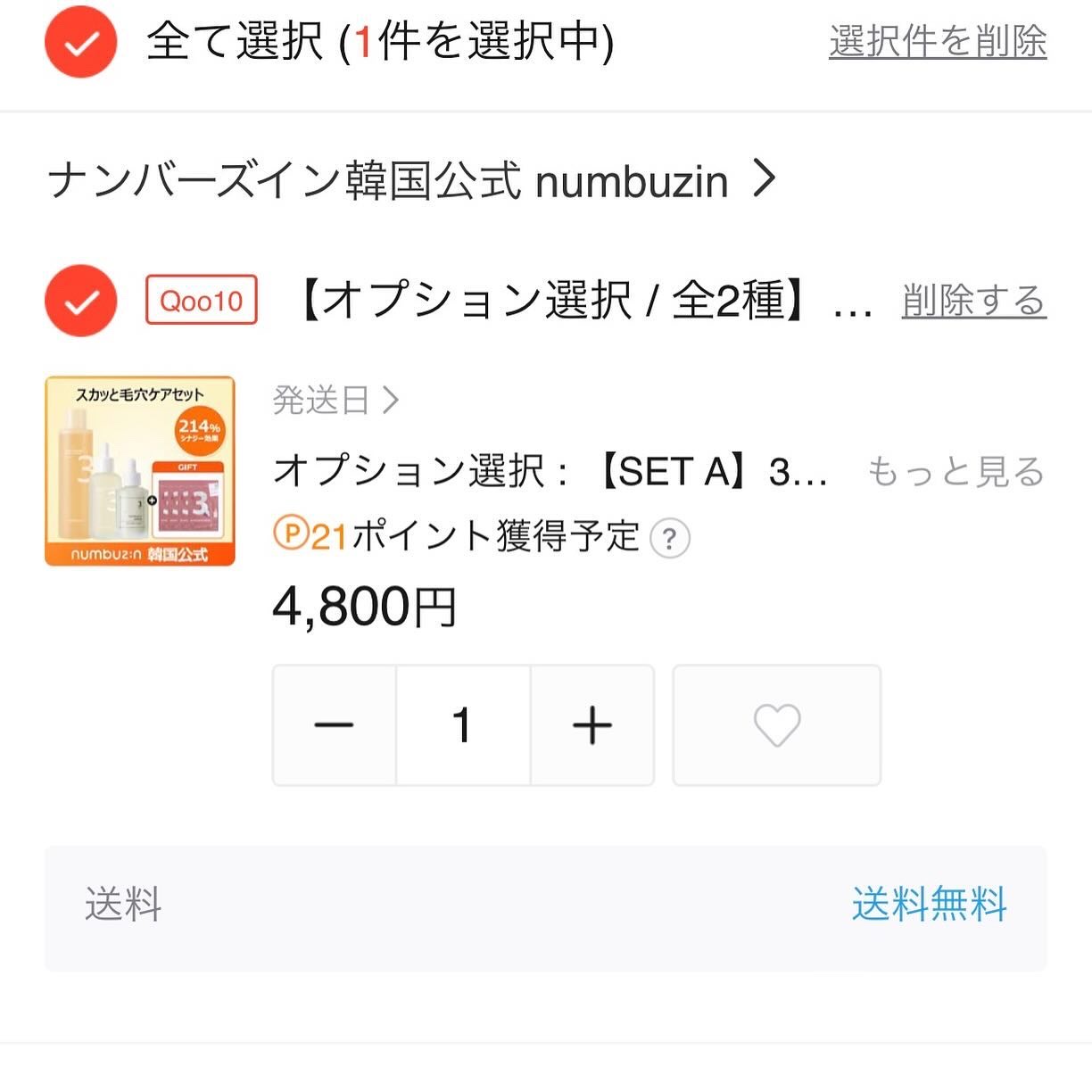Add the item to favorites with the heart
Screen dimensions: 1092x1092
point(777,724)
